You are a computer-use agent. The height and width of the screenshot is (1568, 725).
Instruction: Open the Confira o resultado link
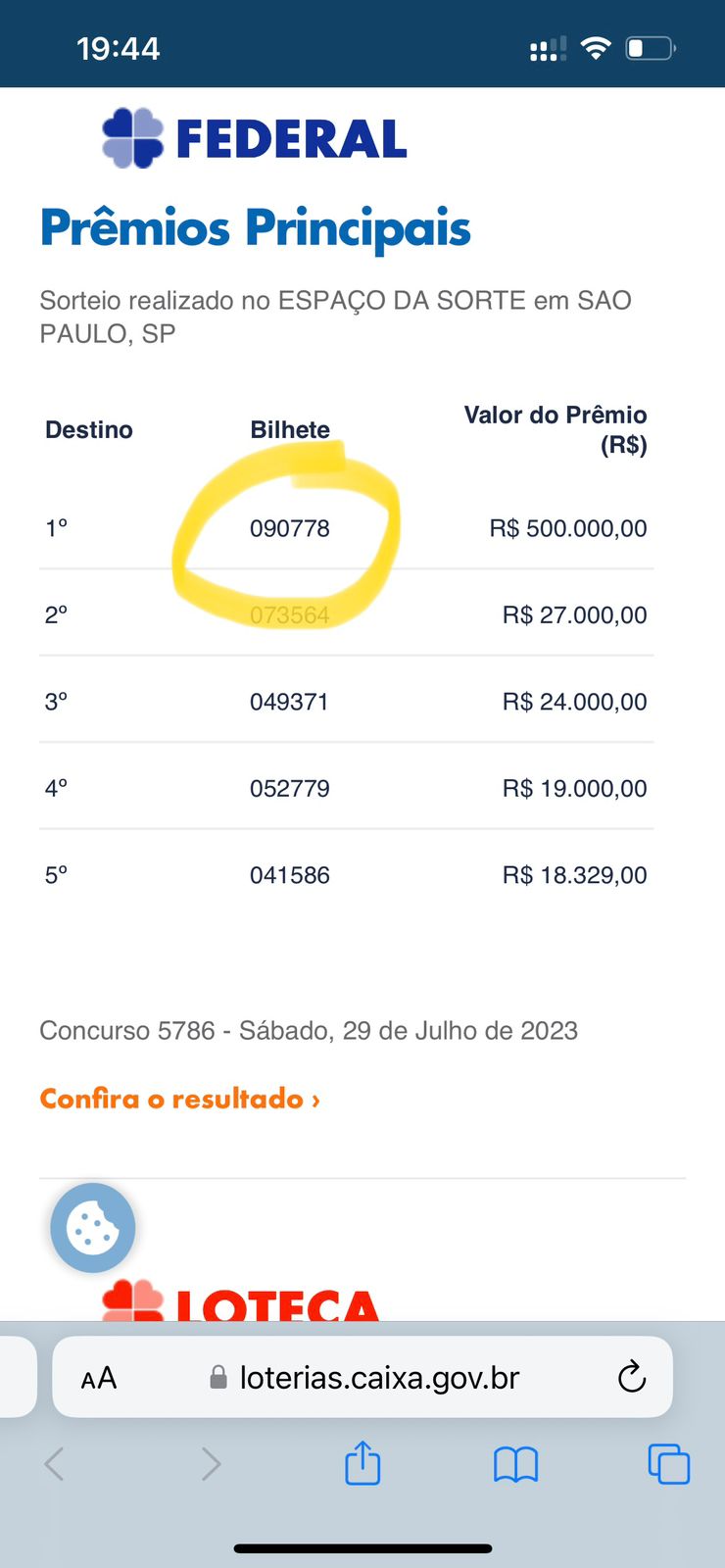coord(179,1099)
